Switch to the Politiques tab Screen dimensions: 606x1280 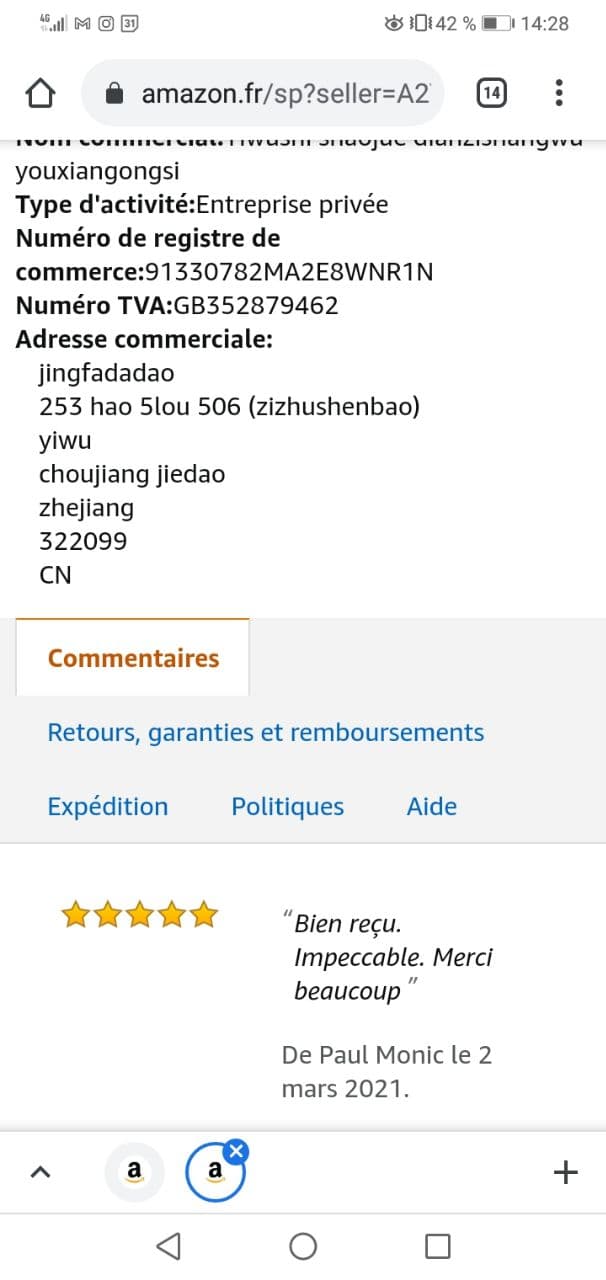click(288, 806)
